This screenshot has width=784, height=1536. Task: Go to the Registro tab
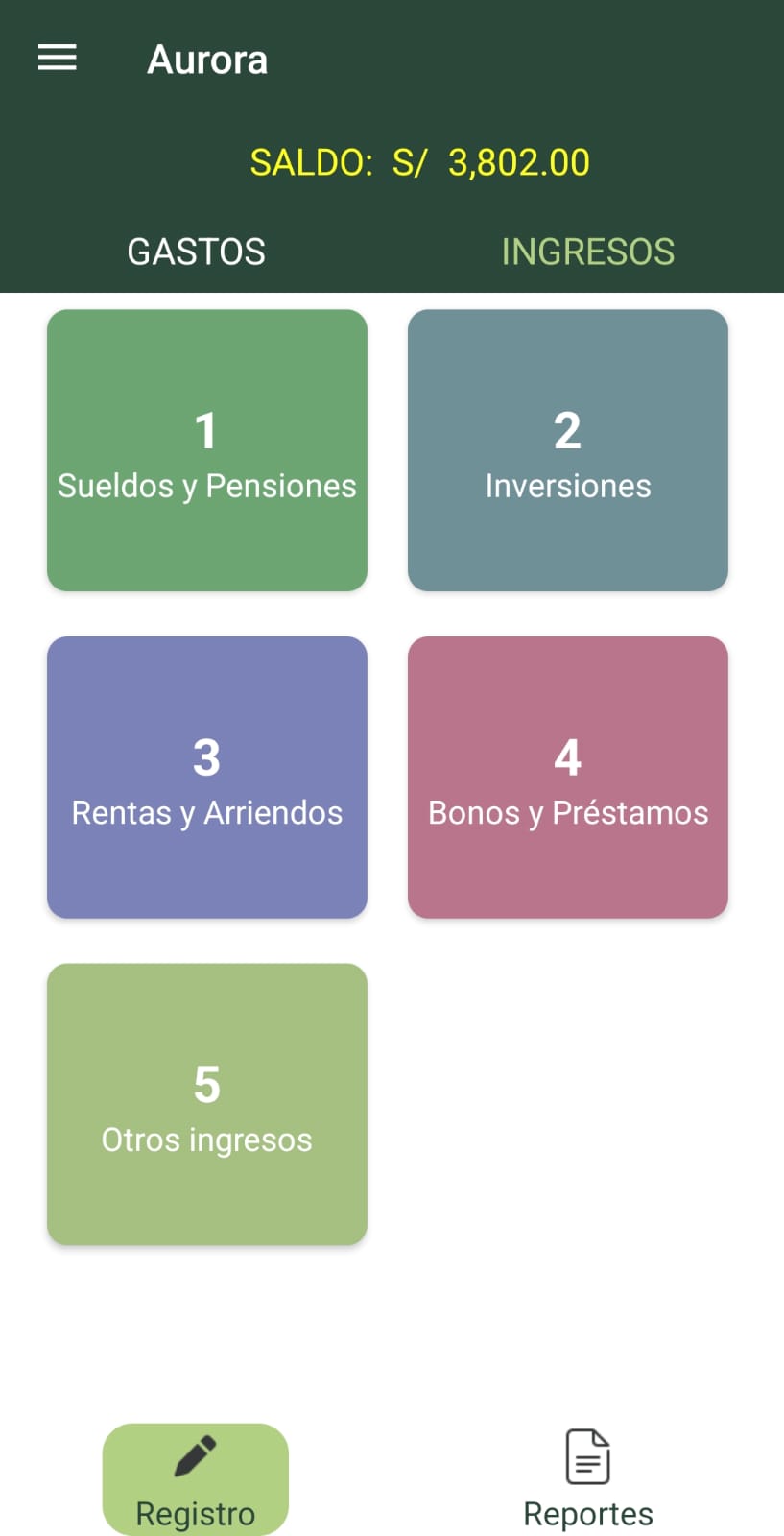196,1479
